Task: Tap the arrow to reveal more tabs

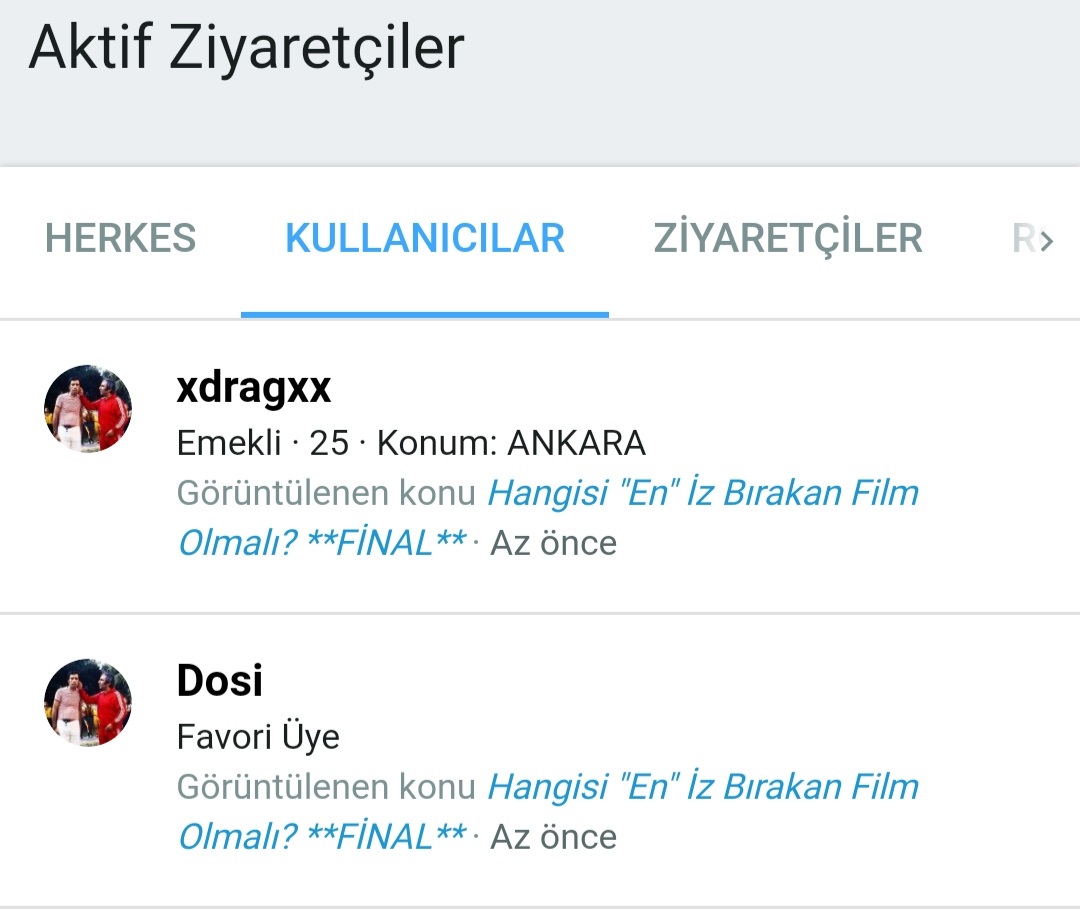Action: click(x=1045, y=241)
